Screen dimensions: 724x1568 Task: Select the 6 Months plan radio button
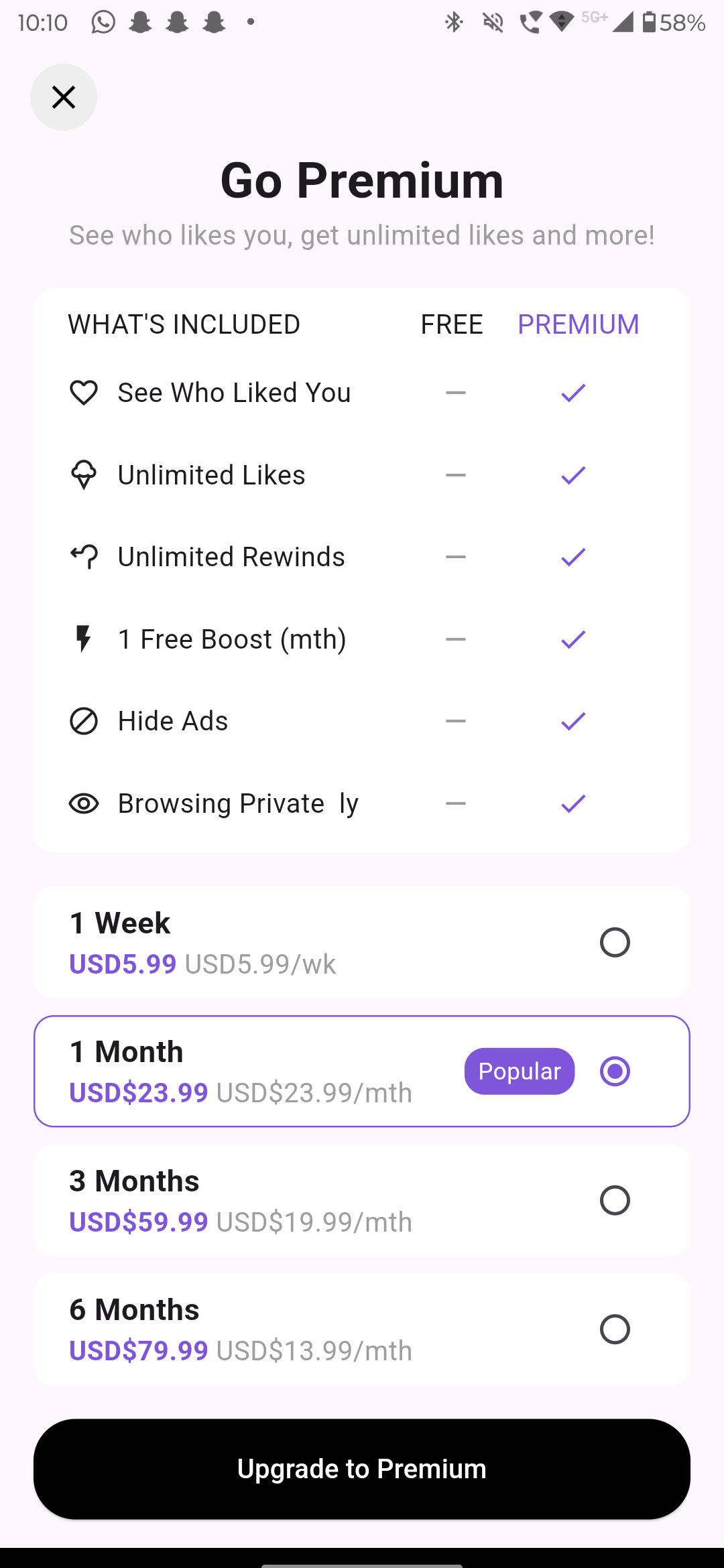[614, 1329]
